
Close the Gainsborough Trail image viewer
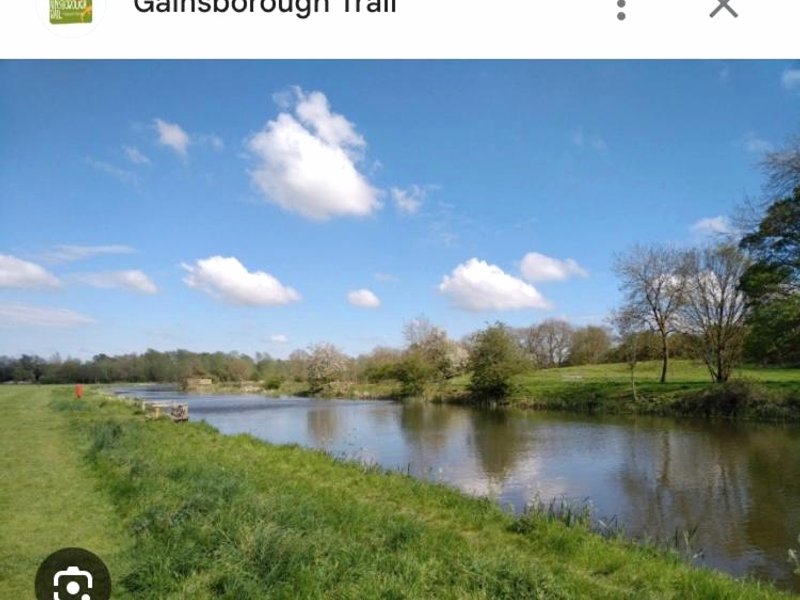[723, 7]
